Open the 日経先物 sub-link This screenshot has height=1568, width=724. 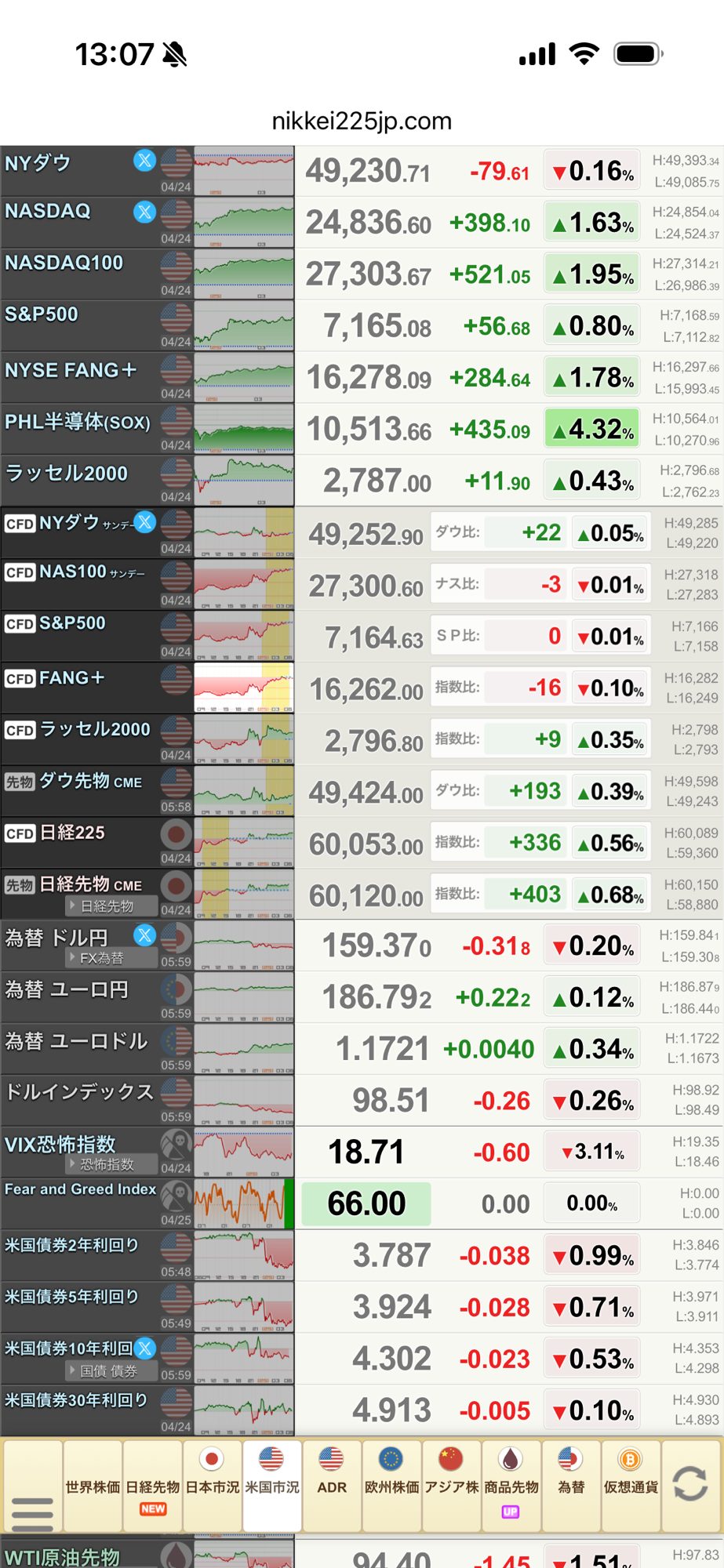[x=107, y=906]
